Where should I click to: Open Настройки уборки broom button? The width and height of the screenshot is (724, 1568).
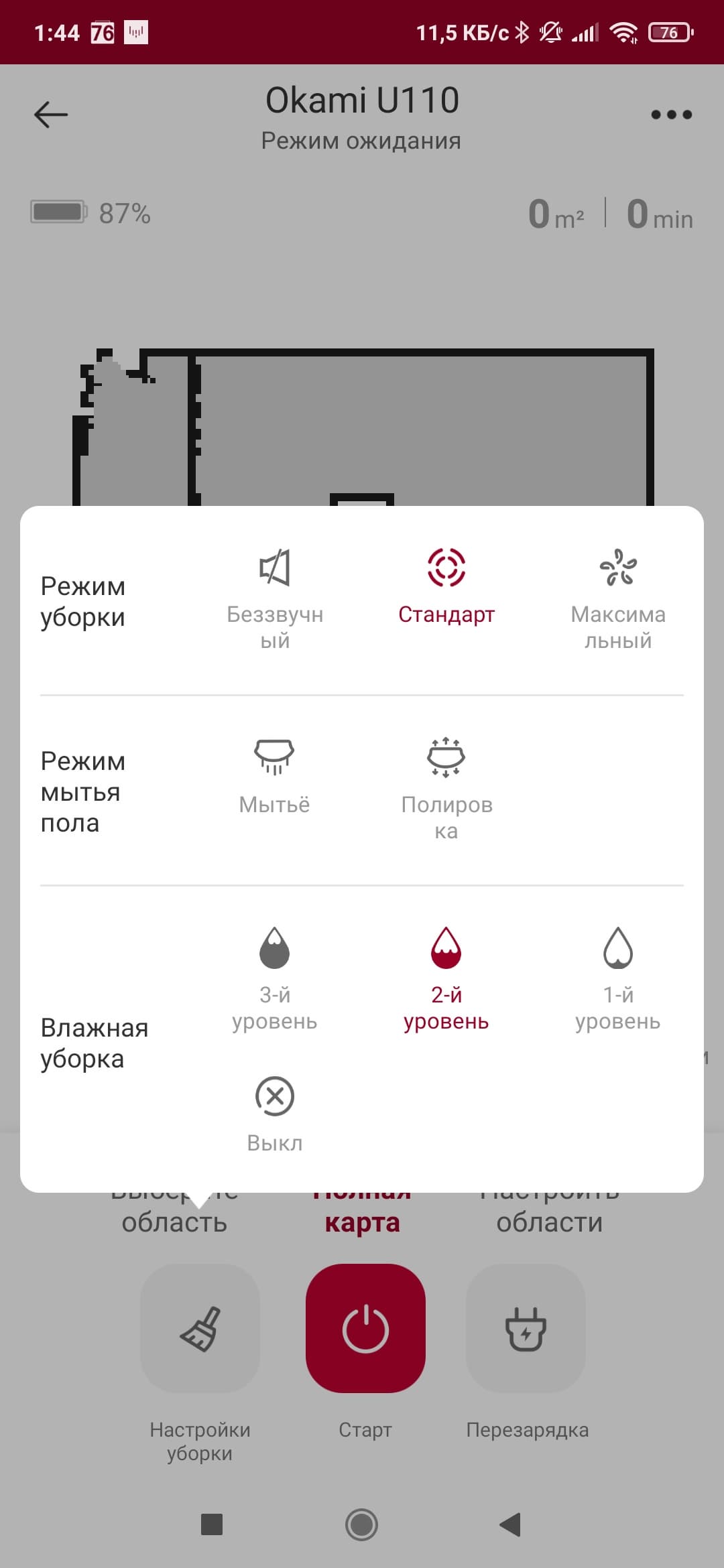click(x=200, y=1328)
